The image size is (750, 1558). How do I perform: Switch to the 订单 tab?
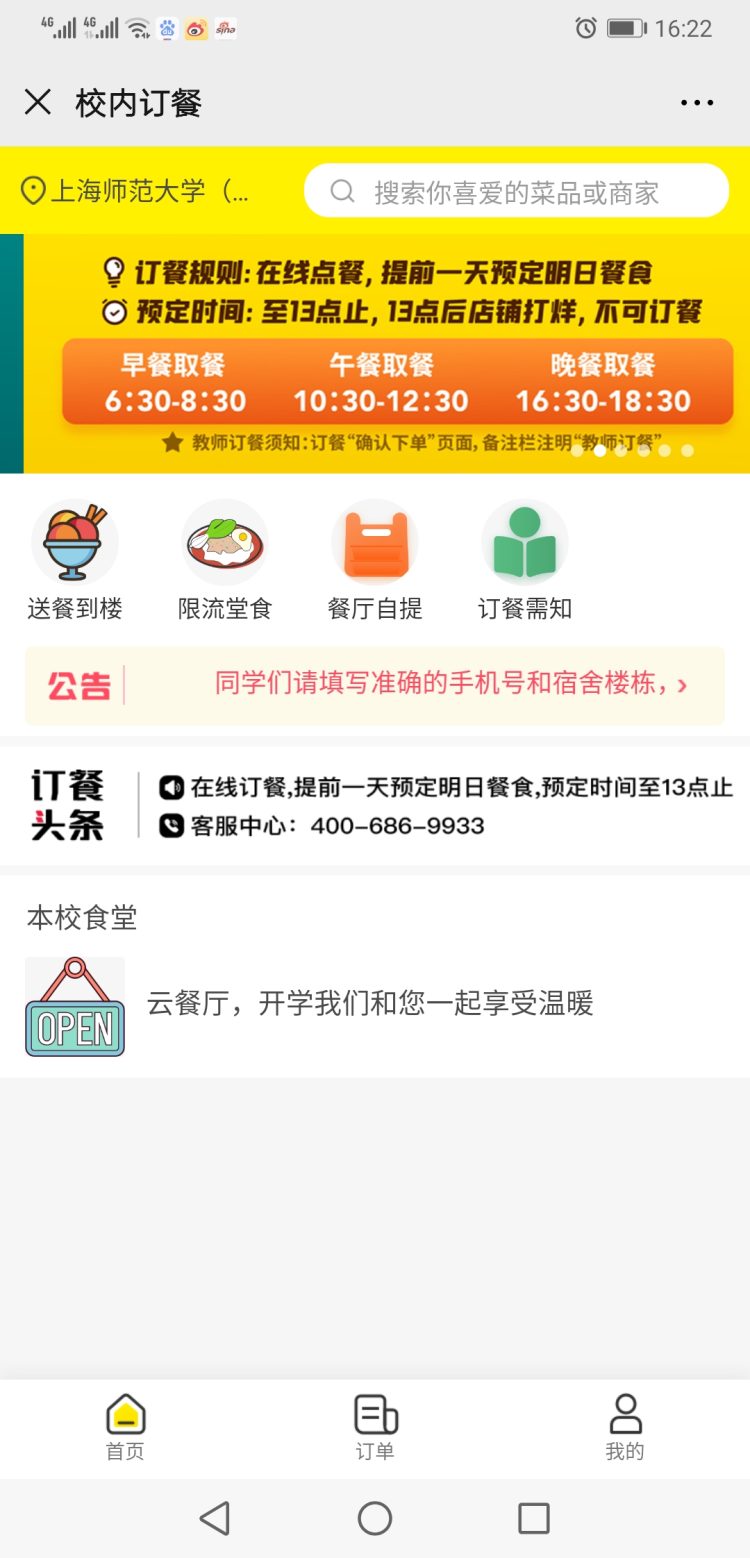pyautogui.click(x=375, y=1427)
